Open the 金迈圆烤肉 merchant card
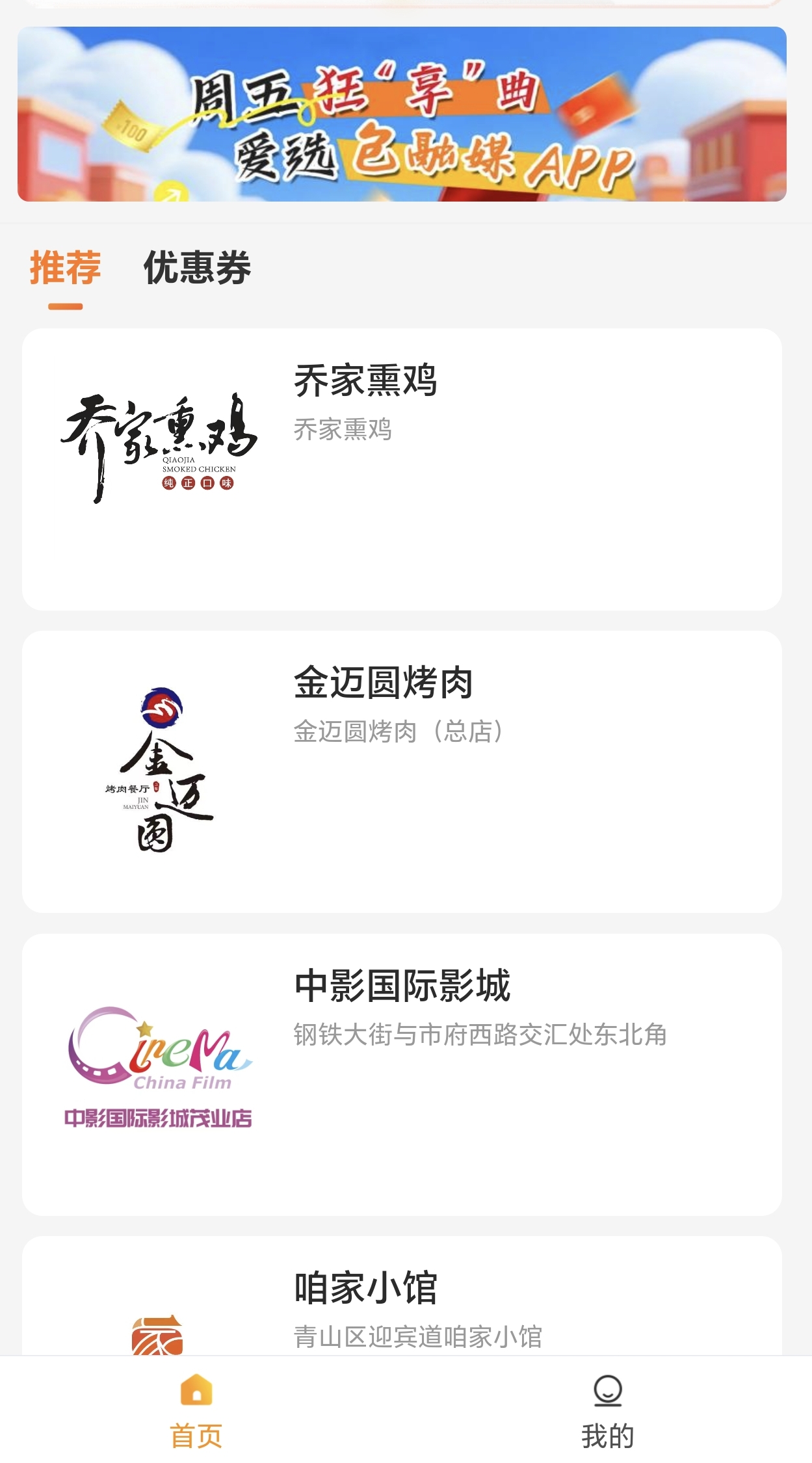The height and width of the screenshot is (1463, 812). 402,772
